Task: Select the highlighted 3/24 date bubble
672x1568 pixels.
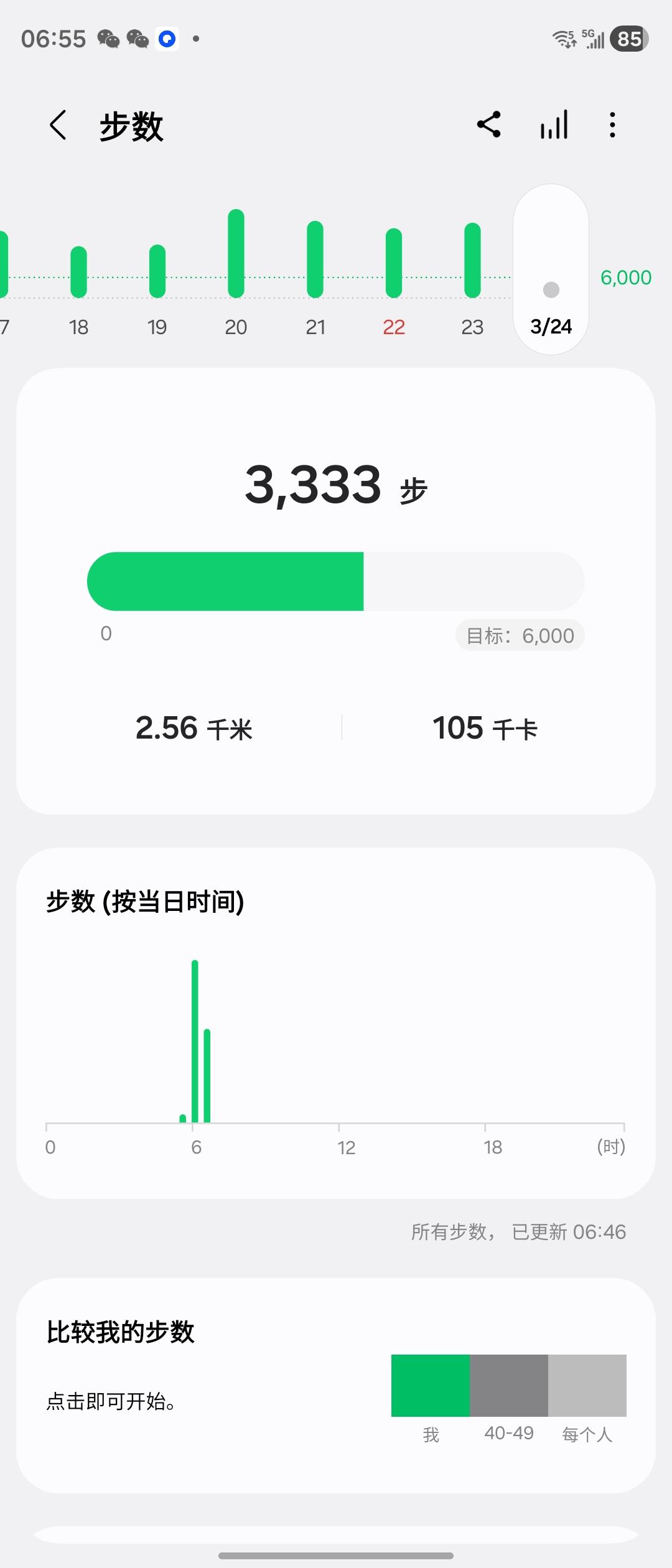Action: click(550, 269)
